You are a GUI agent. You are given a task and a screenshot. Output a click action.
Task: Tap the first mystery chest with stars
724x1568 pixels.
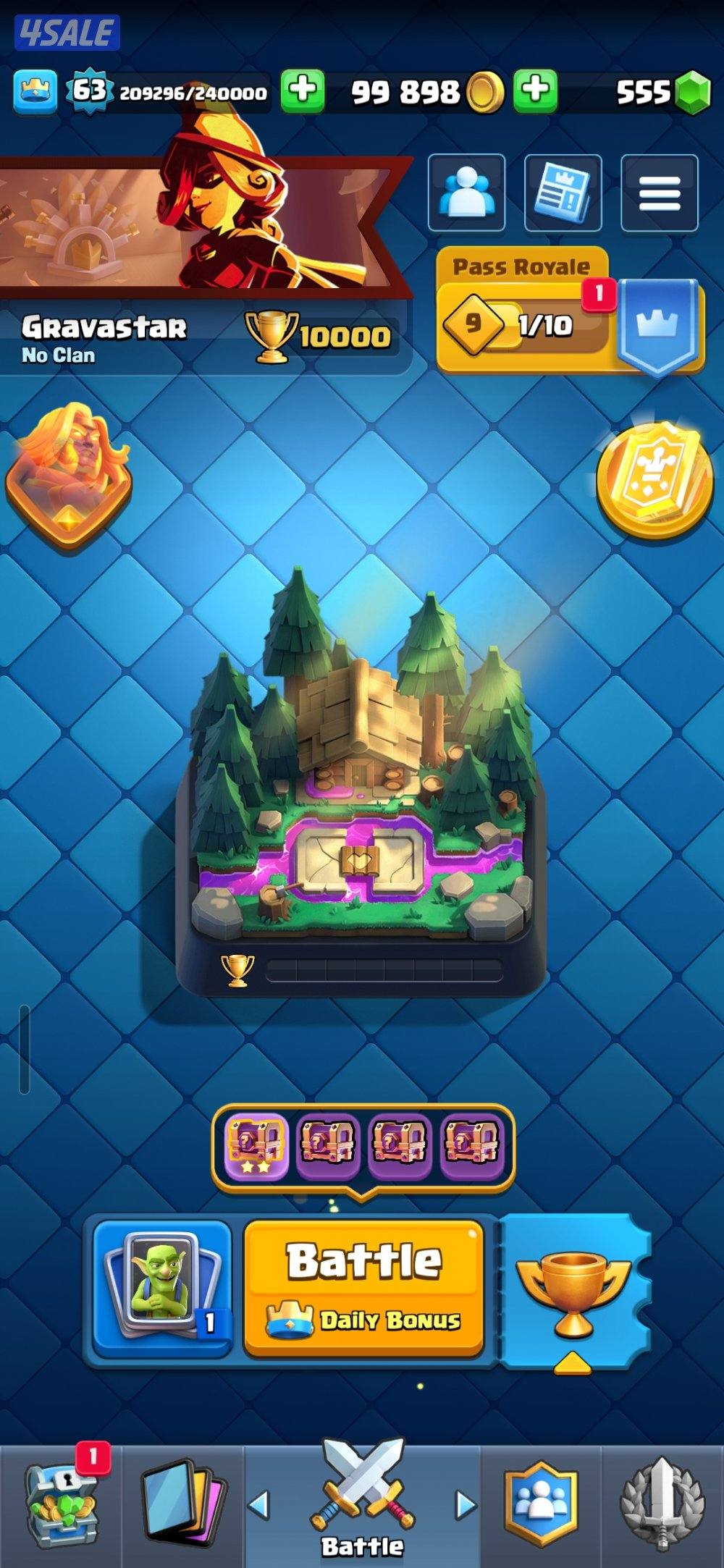(256, 1146)
